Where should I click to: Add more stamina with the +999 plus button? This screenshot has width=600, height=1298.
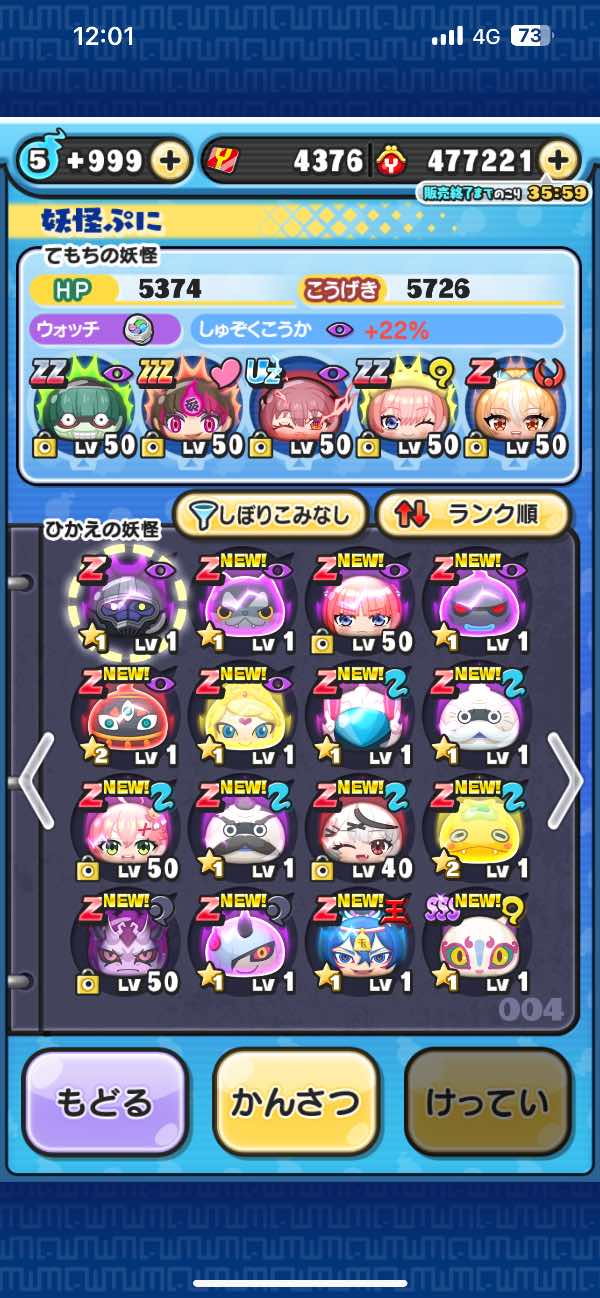coord(172,160)
